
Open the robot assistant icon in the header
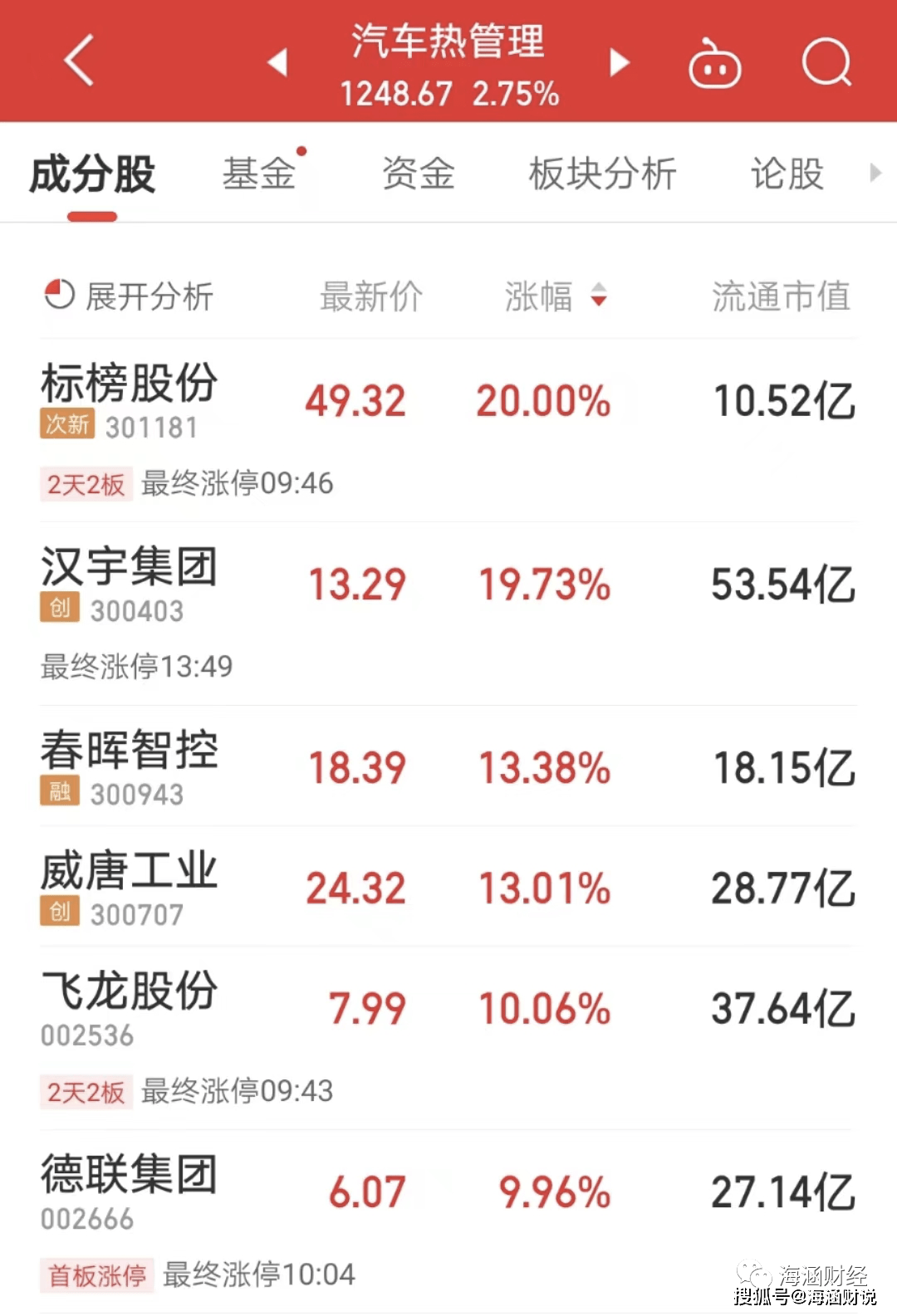(x=714, y=64)
